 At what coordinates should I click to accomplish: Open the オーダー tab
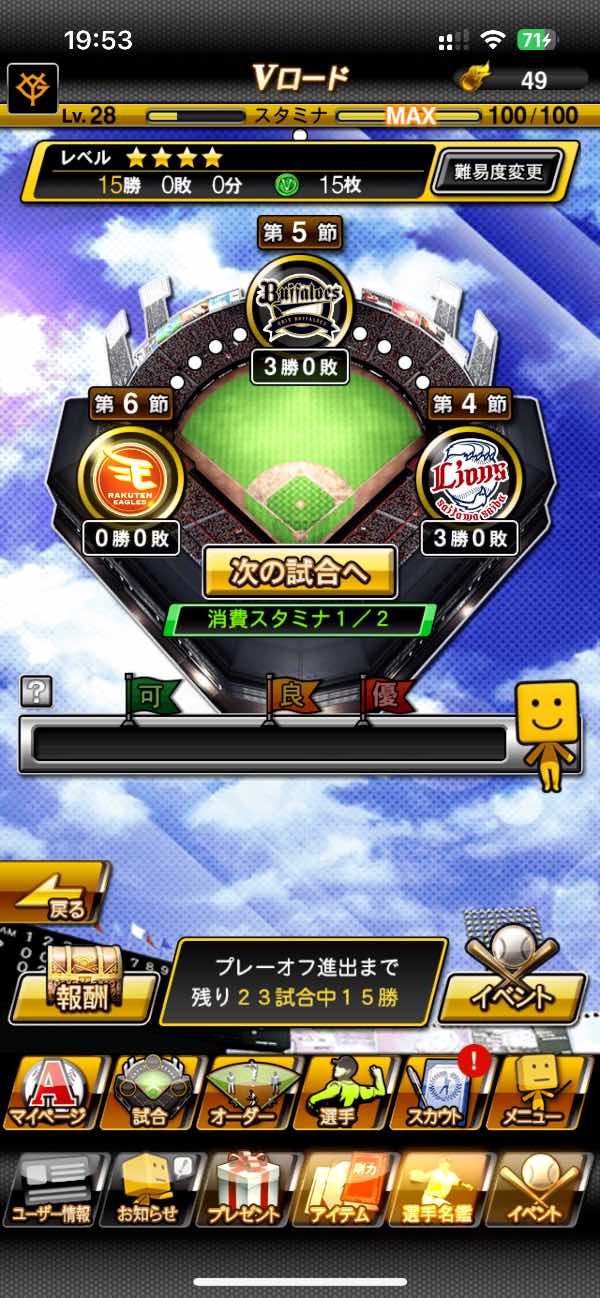(x=249, y=1092)
